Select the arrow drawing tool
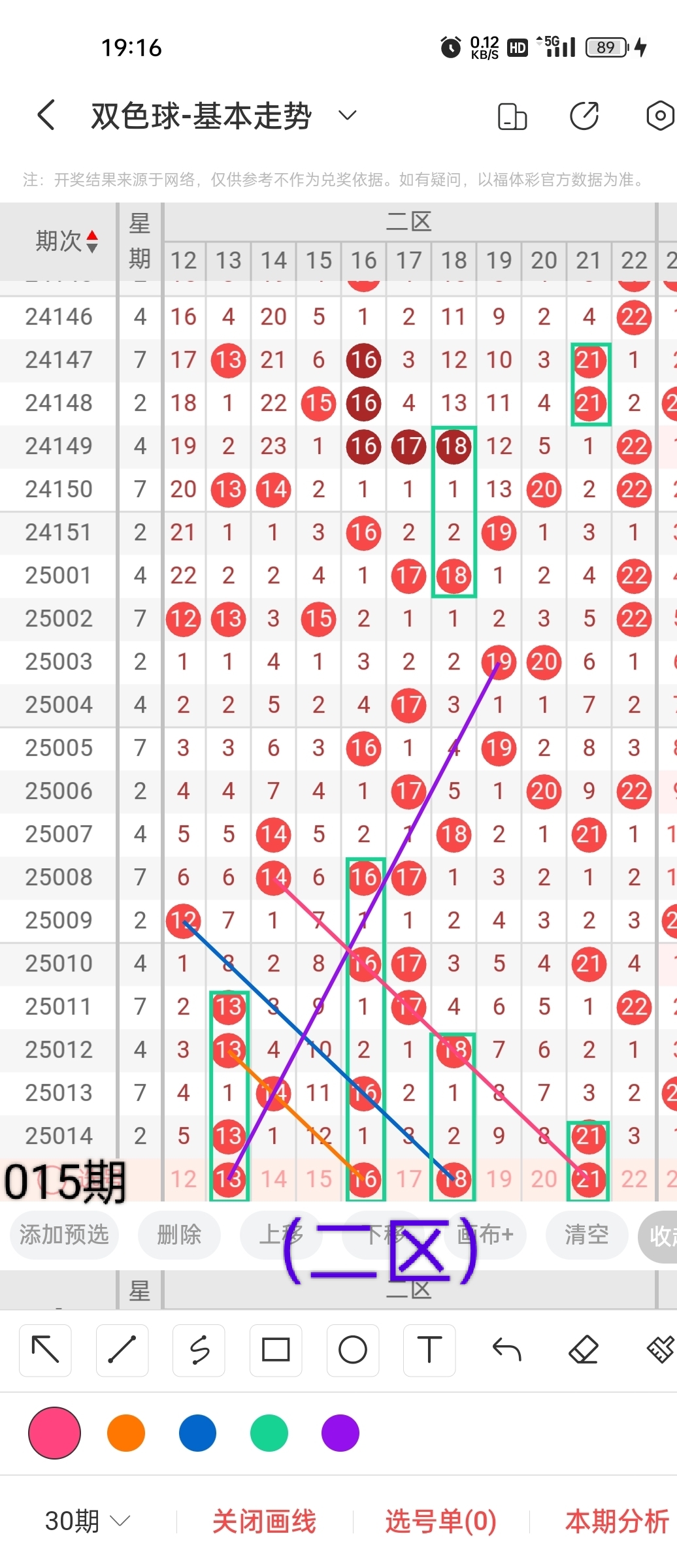This screenshot has width=677, height=1568. 46,1350
